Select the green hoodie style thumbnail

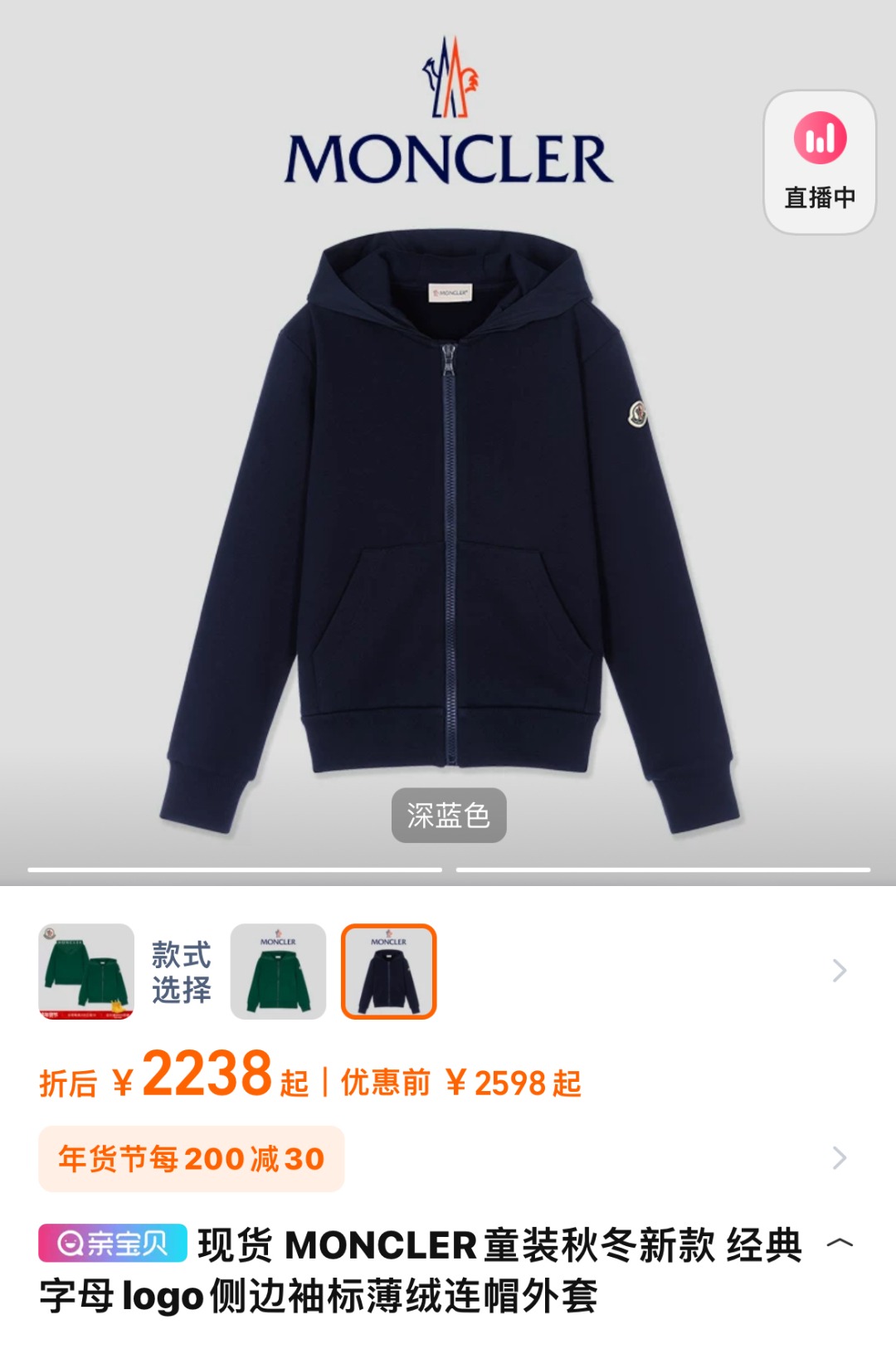click(x=278, y=971)
